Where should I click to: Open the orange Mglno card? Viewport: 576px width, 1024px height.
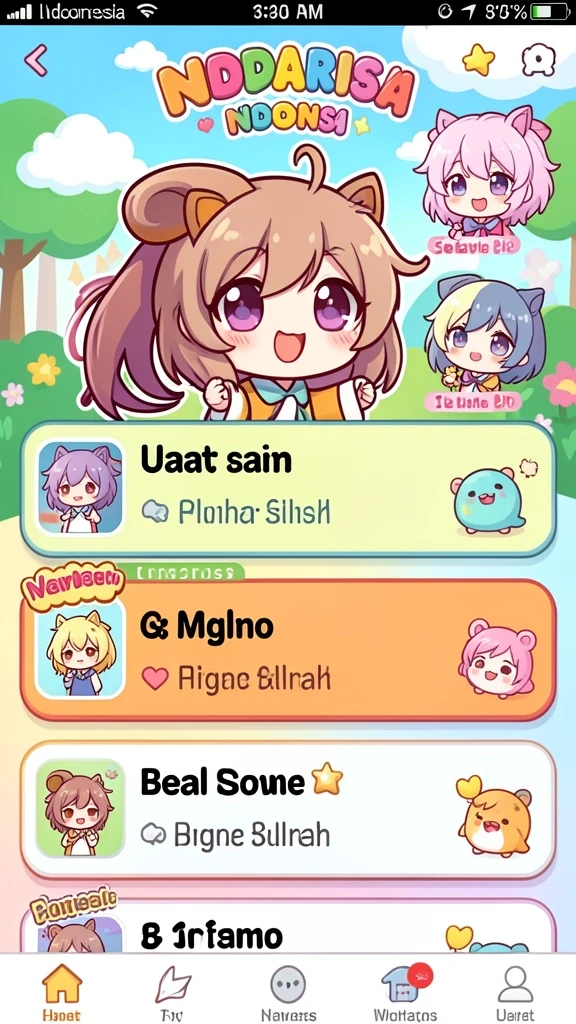[288, 649]
